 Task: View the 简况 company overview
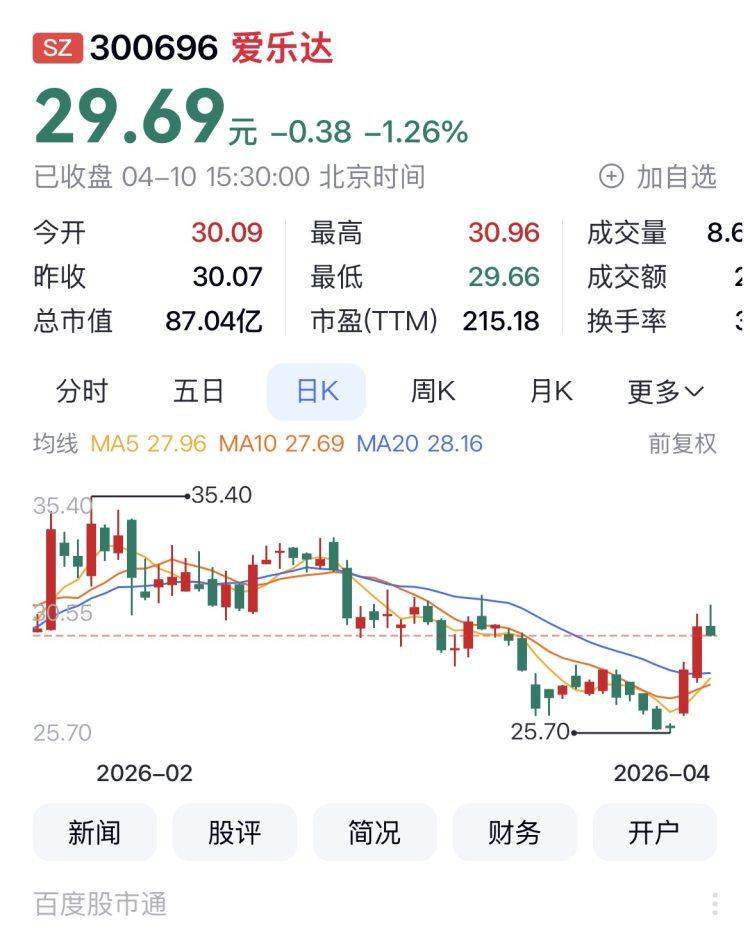tap(375, 832)
